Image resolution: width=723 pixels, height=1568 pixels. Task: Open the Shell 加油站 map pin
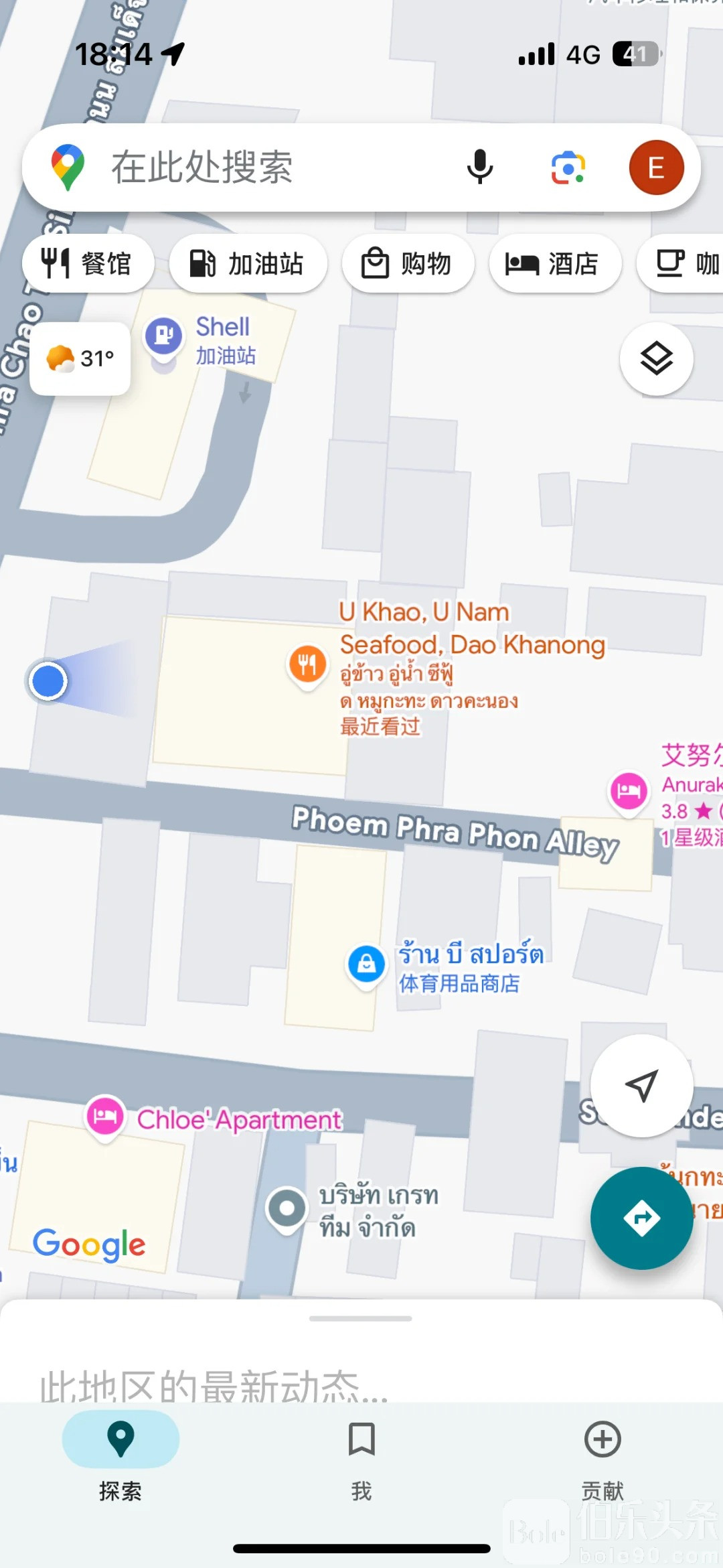[164, 335]
